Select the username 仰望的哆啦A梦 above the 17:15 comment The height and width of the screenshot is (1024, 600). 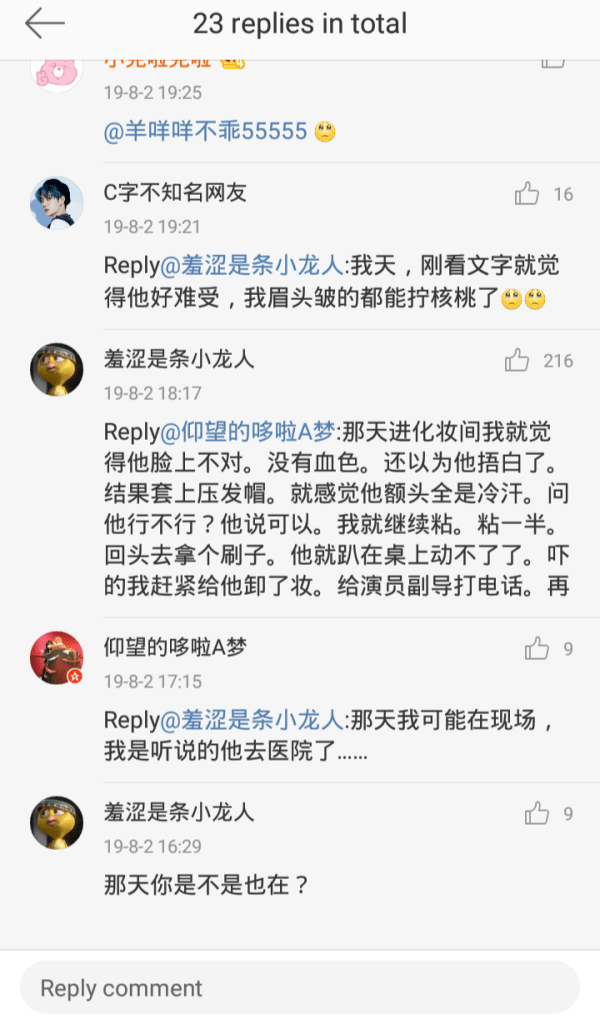(x=175, y=648)
